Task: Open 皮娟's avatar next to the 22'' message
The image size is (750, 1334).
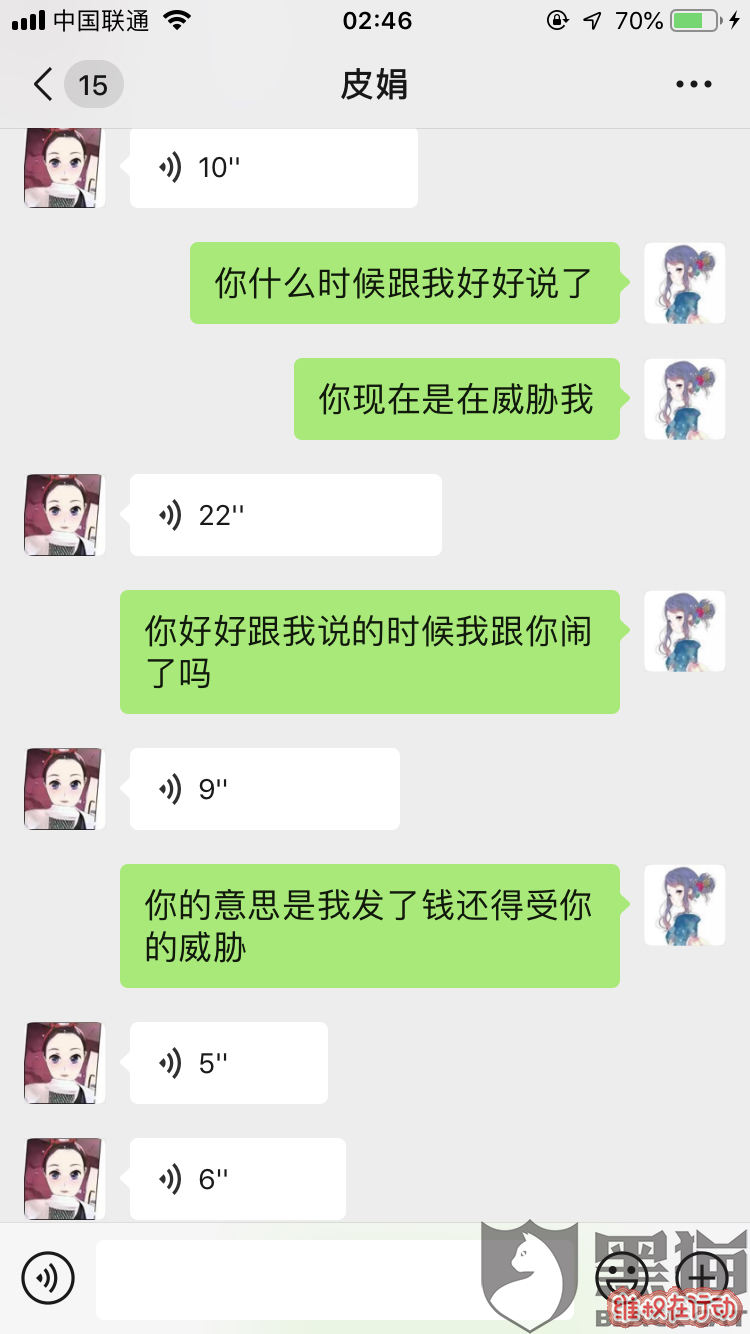Action: pyautogui.click(x=64, y=515)
